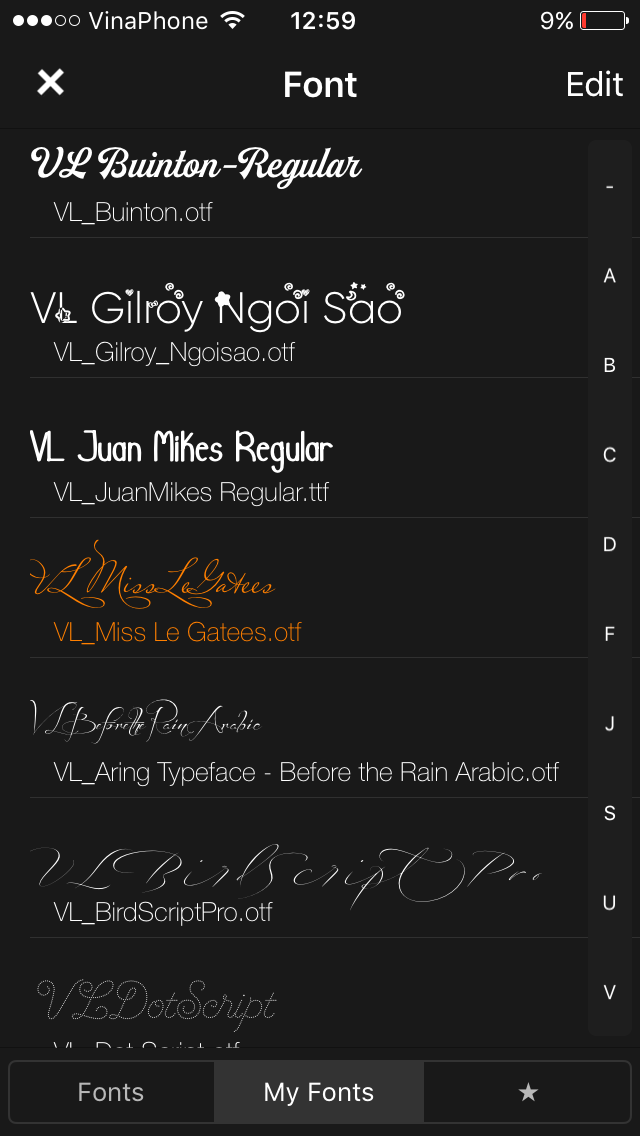The image size is (640, 1136).
Task: Jump to letter V in index
Action: click(x=610, y=993)
